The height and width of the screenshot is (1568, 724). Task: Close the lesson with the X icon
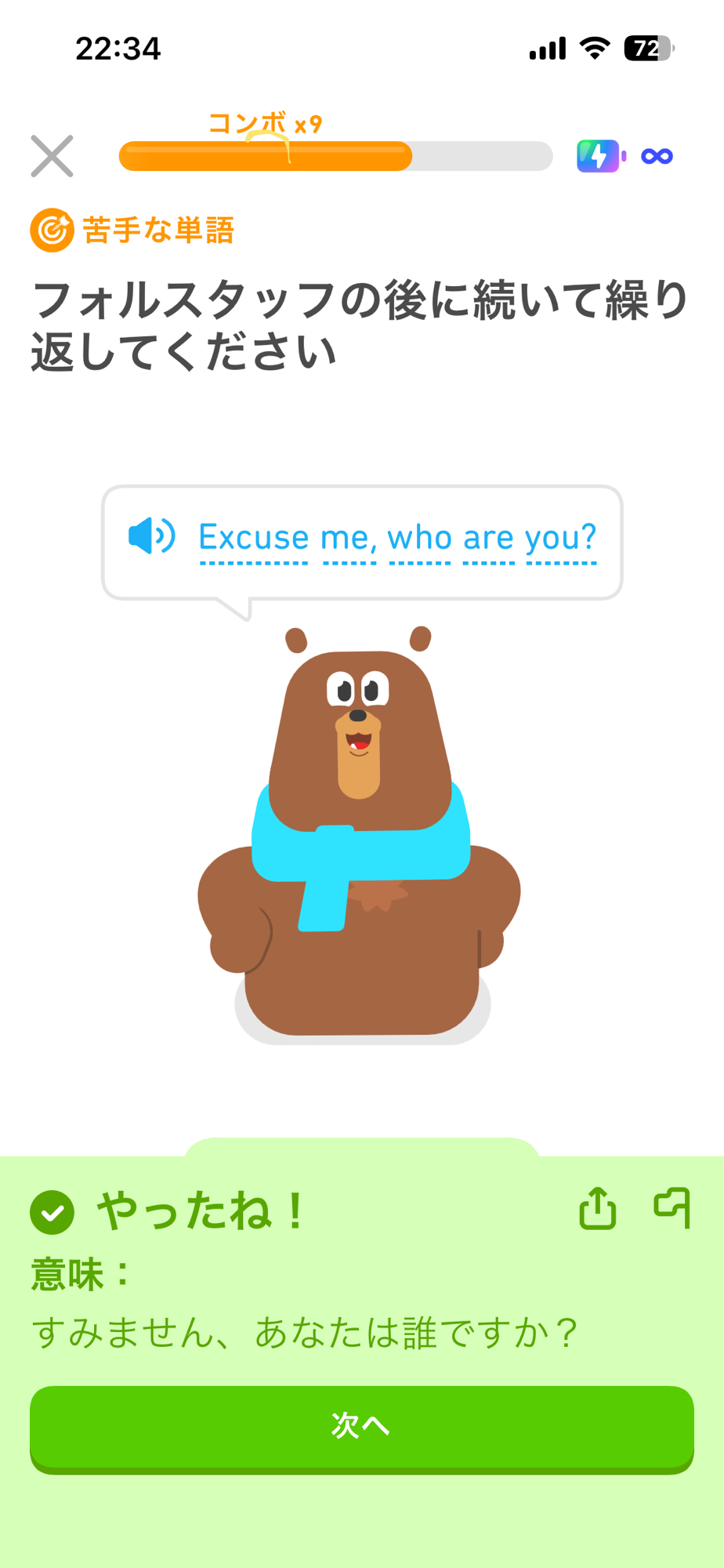(x=52, y=156)
